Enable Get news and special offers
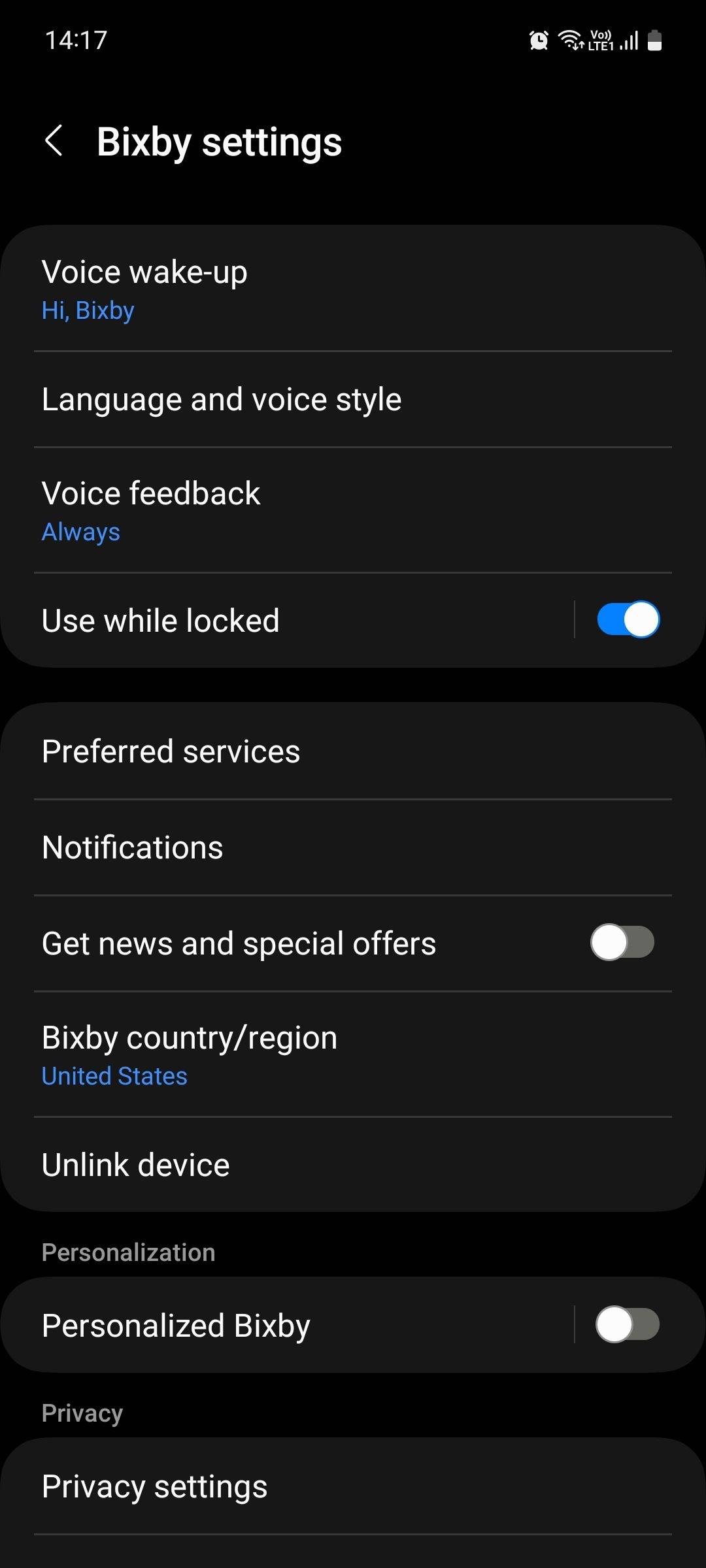706x1568 pixels. [x=622, y=943]
